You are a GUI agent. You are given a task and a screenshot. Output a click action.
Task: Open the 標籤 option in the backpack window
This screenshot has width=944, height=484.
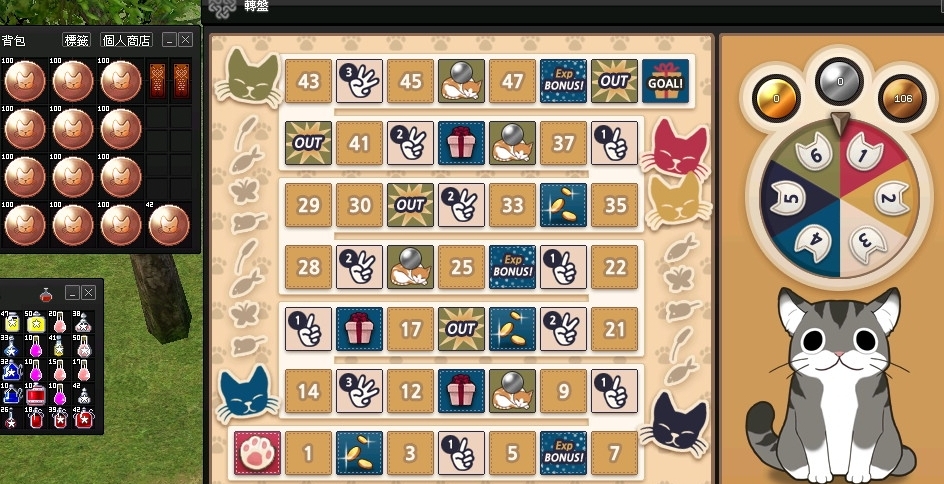click(76, 40)
